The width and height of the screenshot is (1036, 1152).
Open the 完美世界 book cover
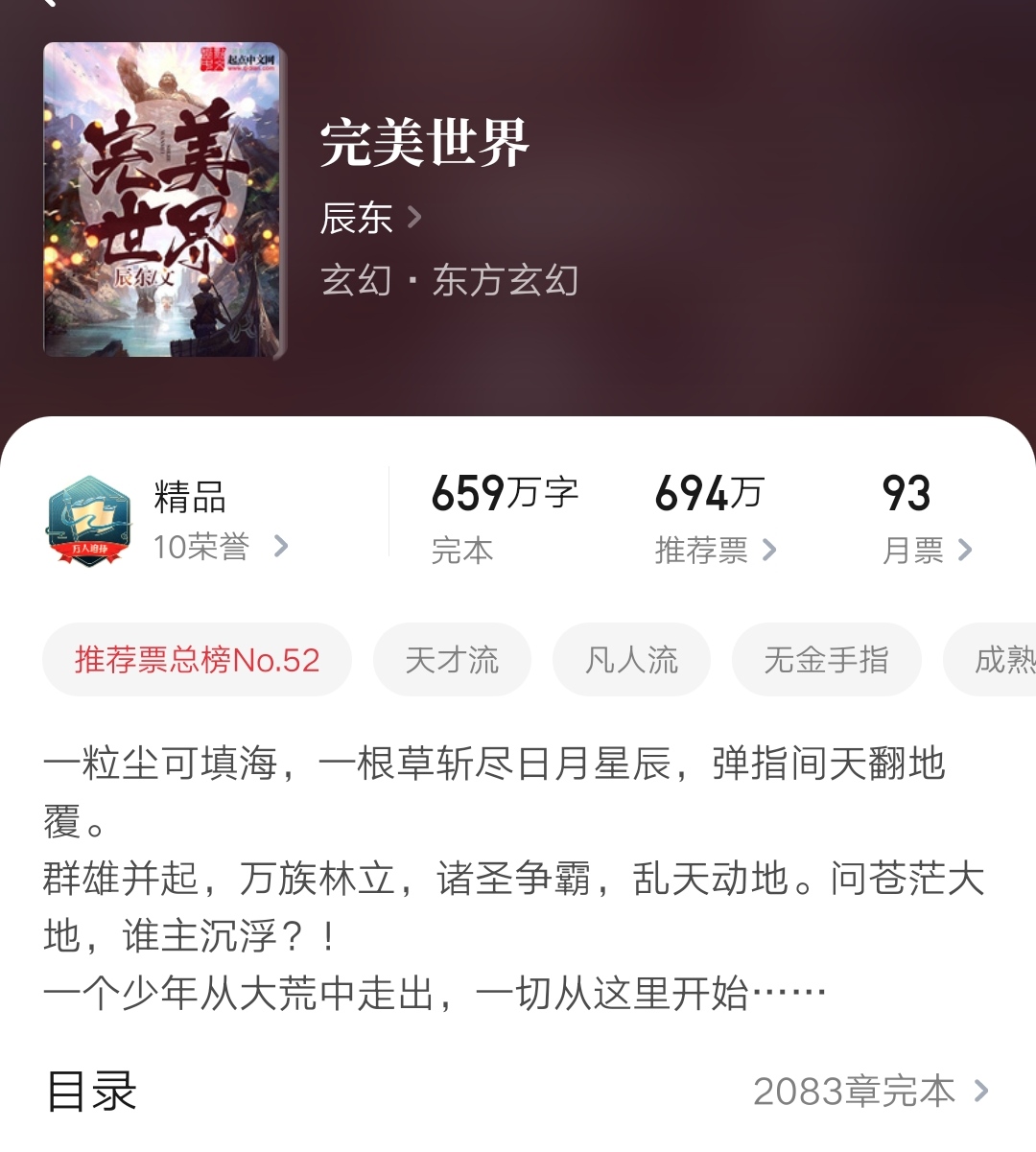(x=163, y=200)
